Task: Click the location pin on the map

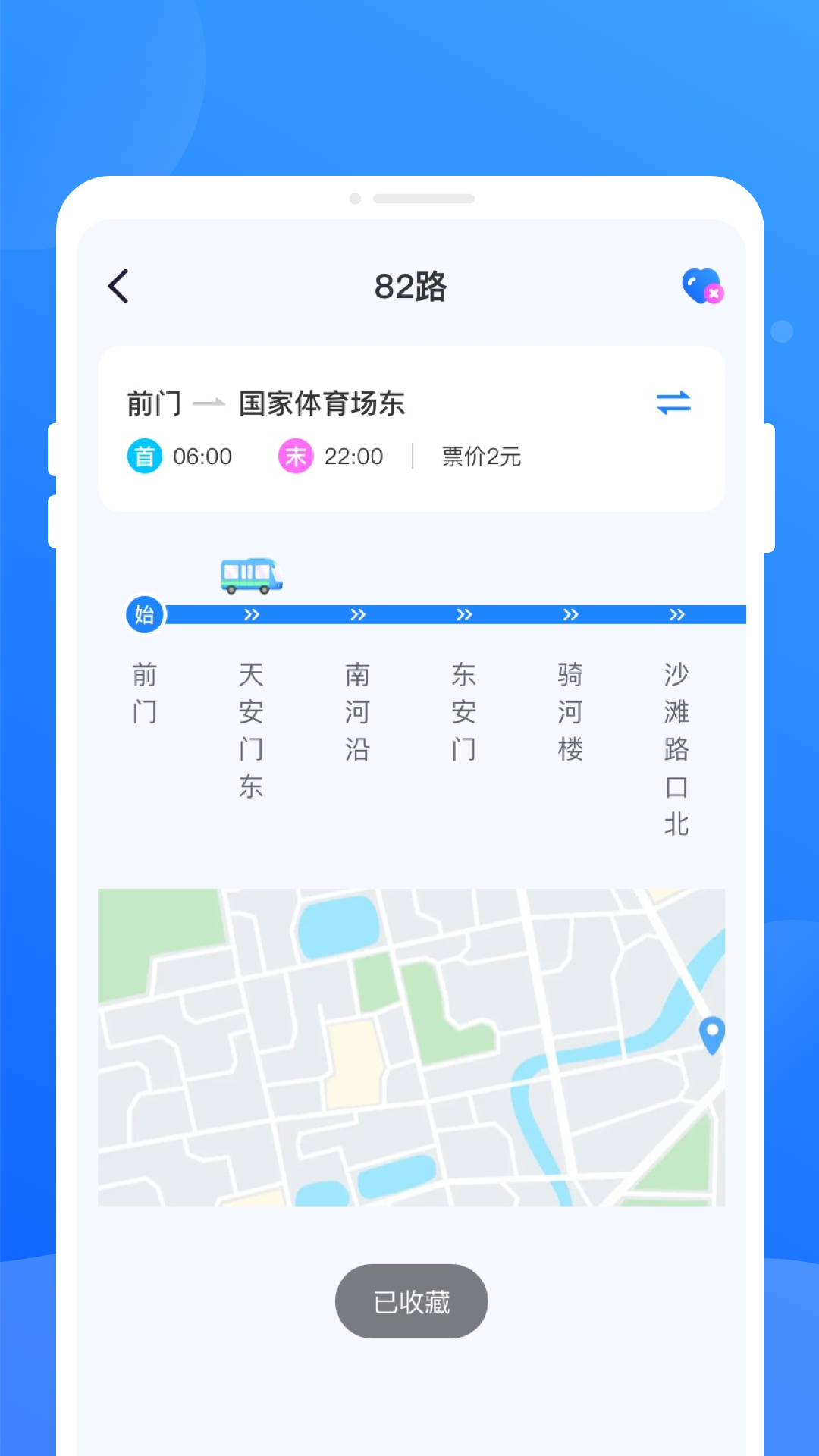Action: click(x=711, y=1035)
